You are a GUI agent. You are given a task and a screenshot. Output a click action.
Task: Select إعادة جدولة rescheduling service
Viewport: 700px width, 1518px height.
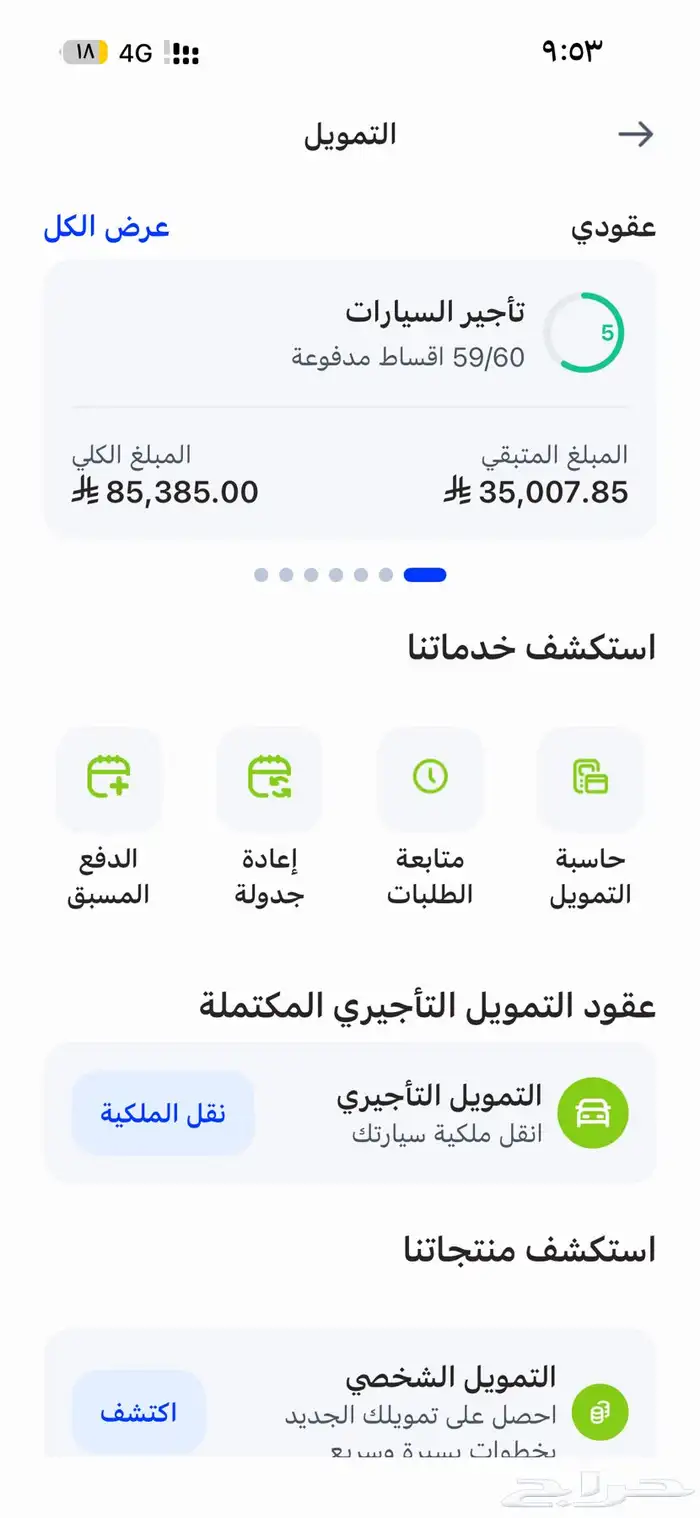[270, 780]
